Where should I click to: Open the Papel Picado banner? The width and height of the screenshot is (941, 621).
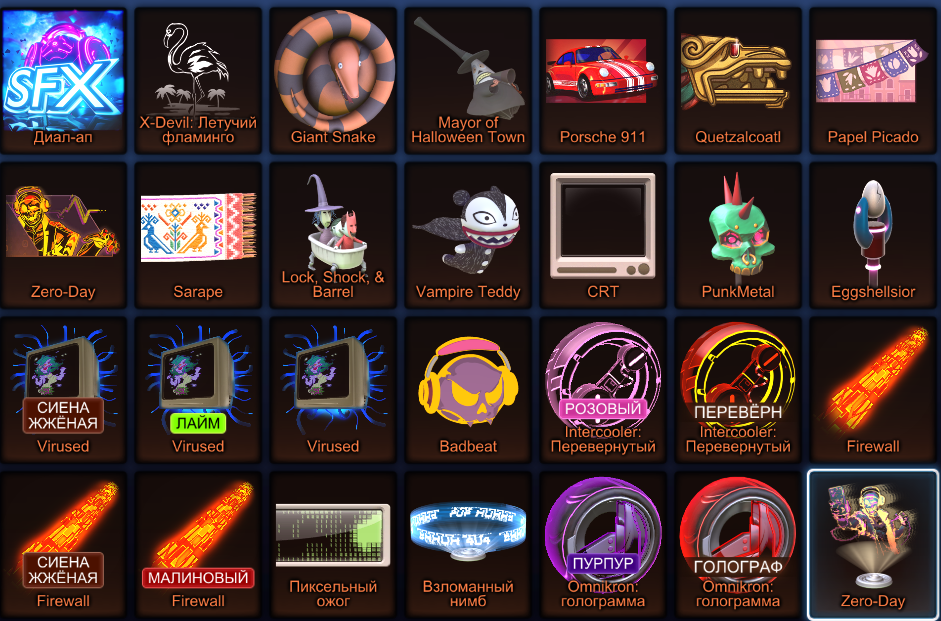872,80
